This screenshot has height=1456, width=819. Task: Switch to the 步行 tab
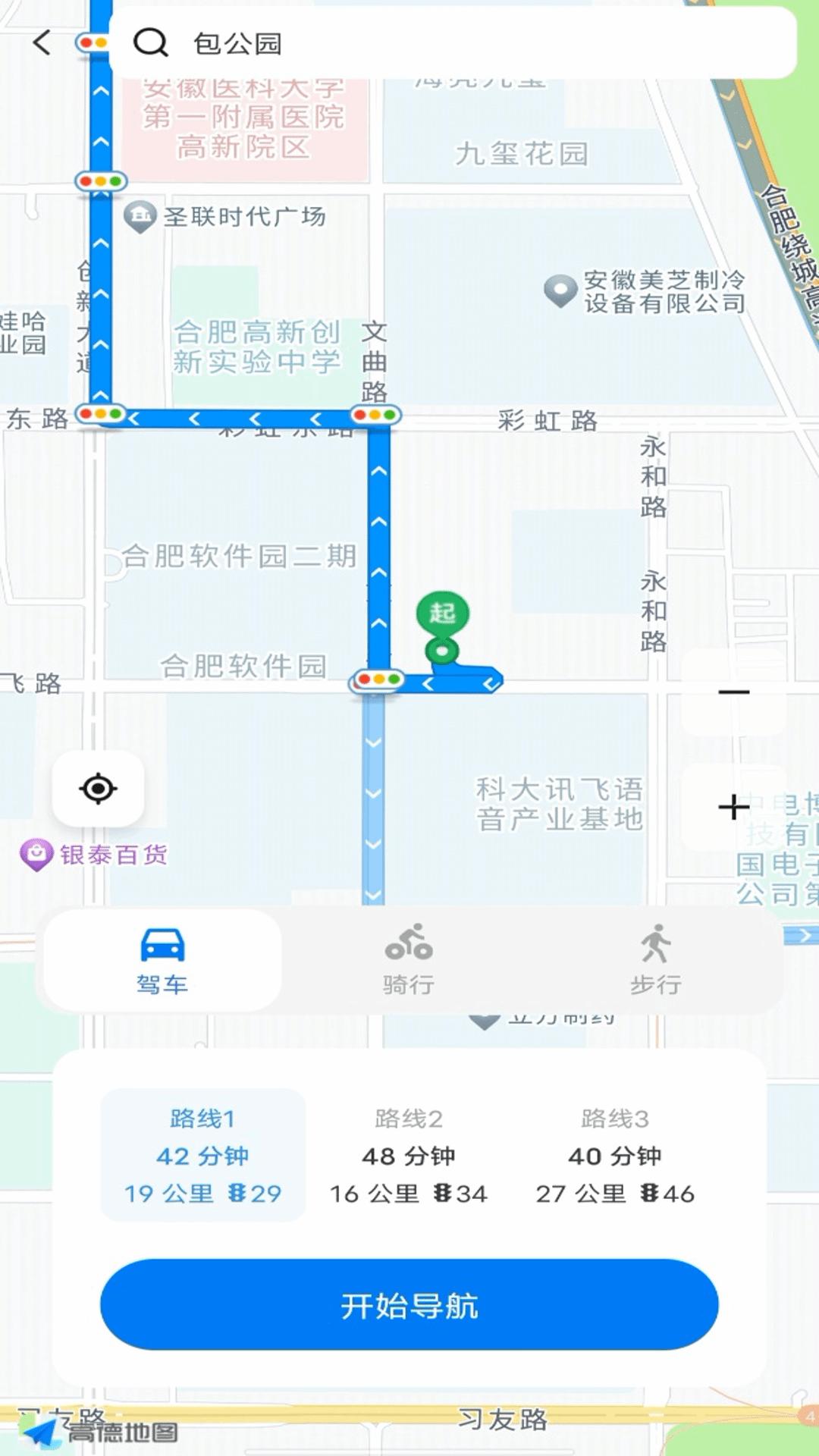point(654,959)
